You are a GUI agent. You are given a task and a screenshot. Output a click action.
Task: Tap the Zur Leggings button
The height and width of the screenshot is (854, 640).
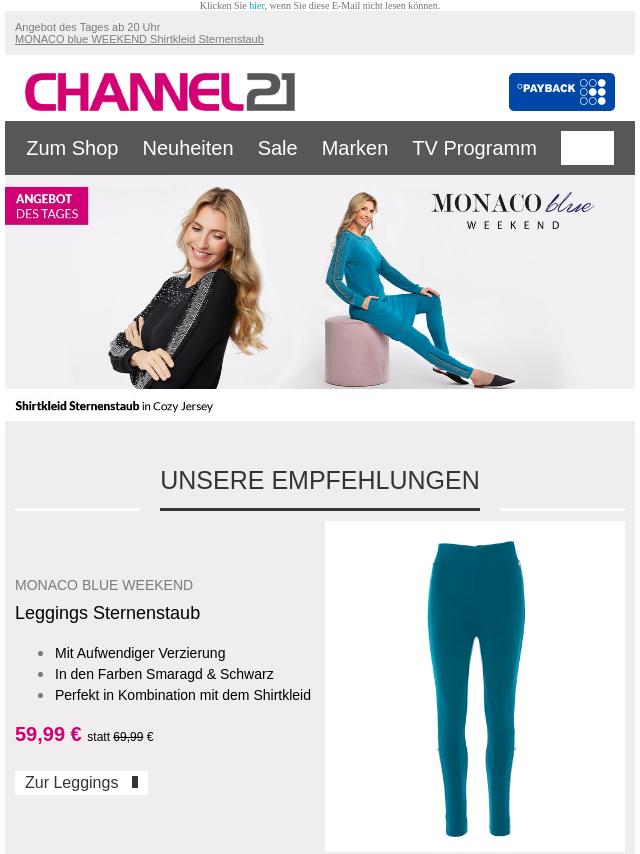pos(81,783)
